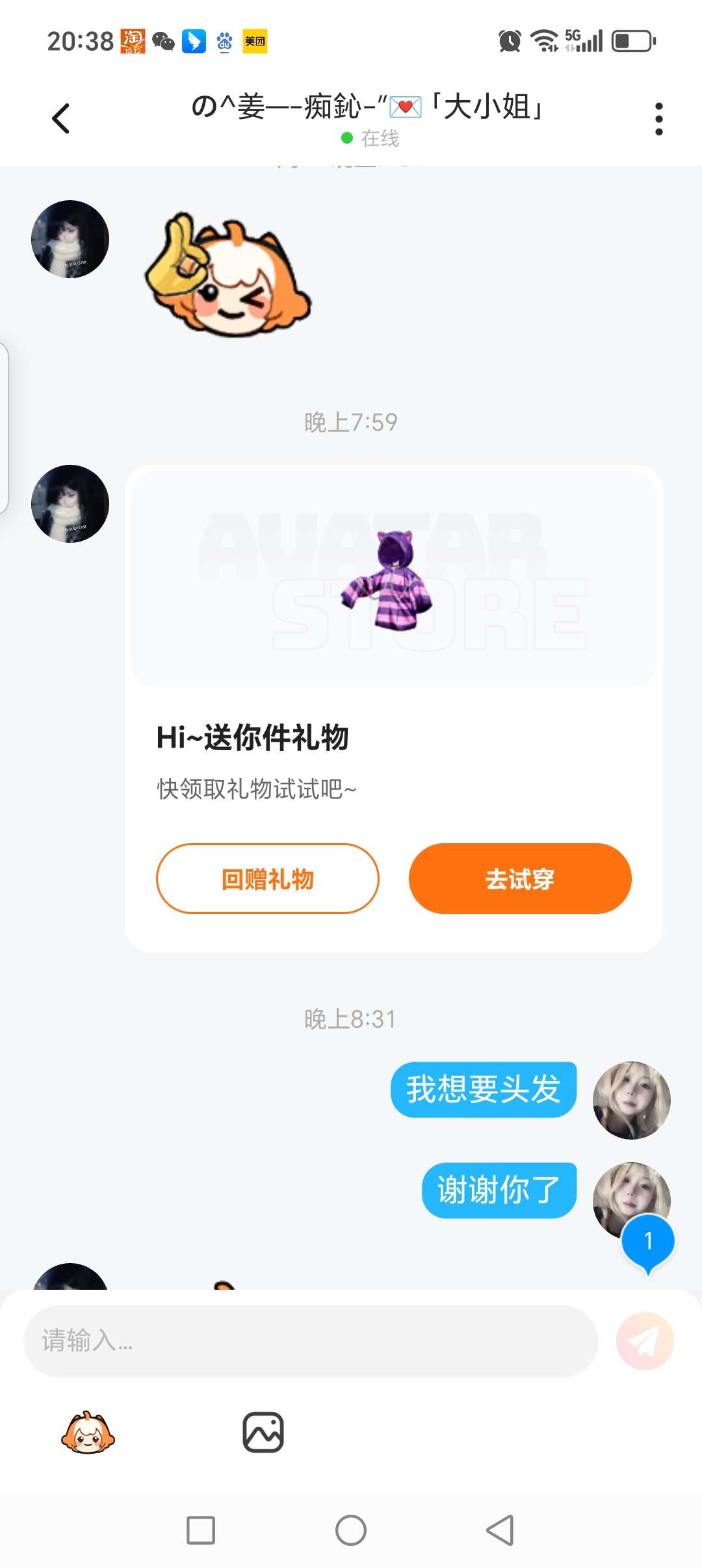
Task: Jump to the 1 new unread message
Action: tap(647, 1242)
